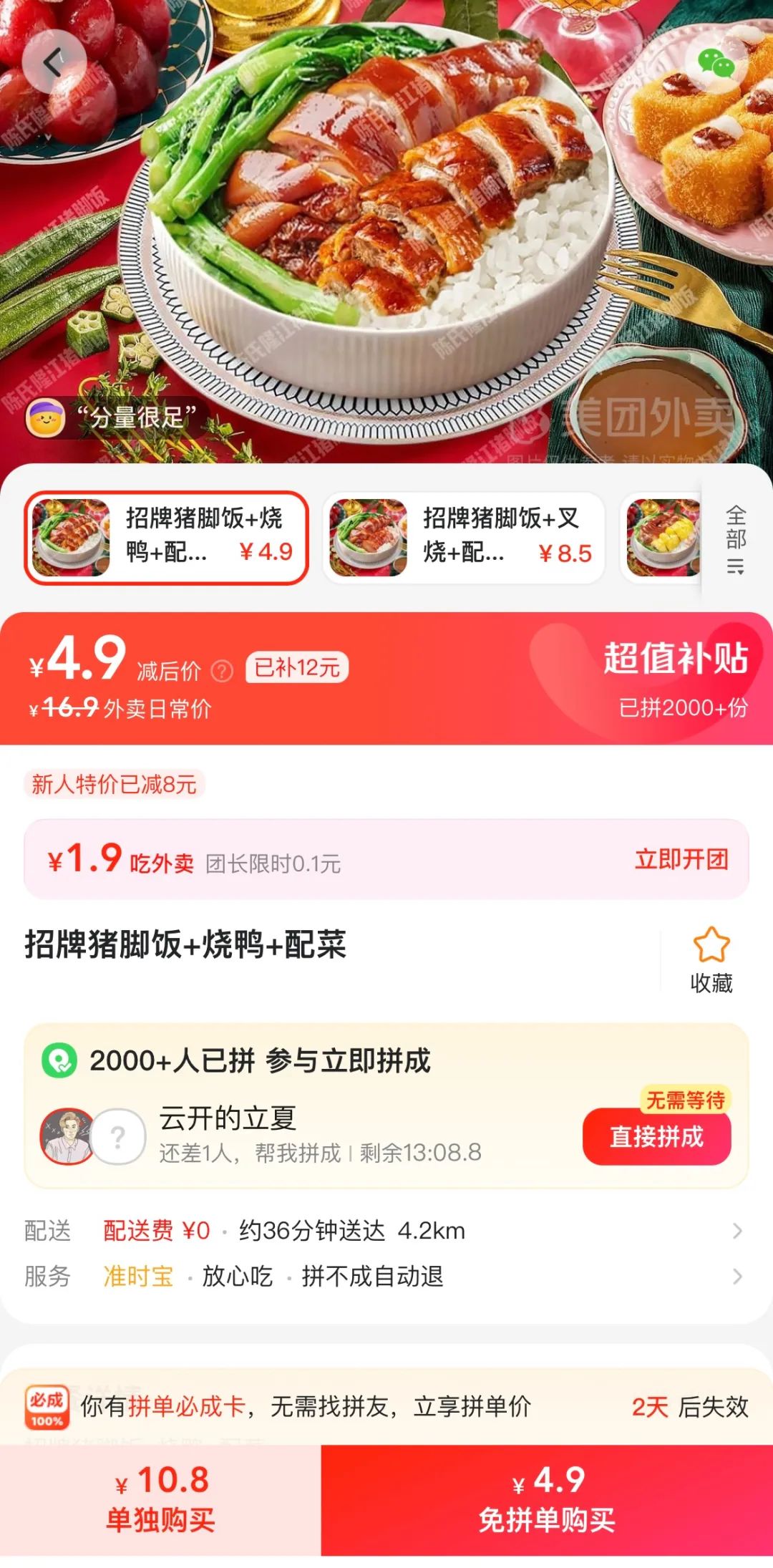The image size is (773, 1568).
Task: Add this dish to 收藏 favorites
Action: (711, 960)
